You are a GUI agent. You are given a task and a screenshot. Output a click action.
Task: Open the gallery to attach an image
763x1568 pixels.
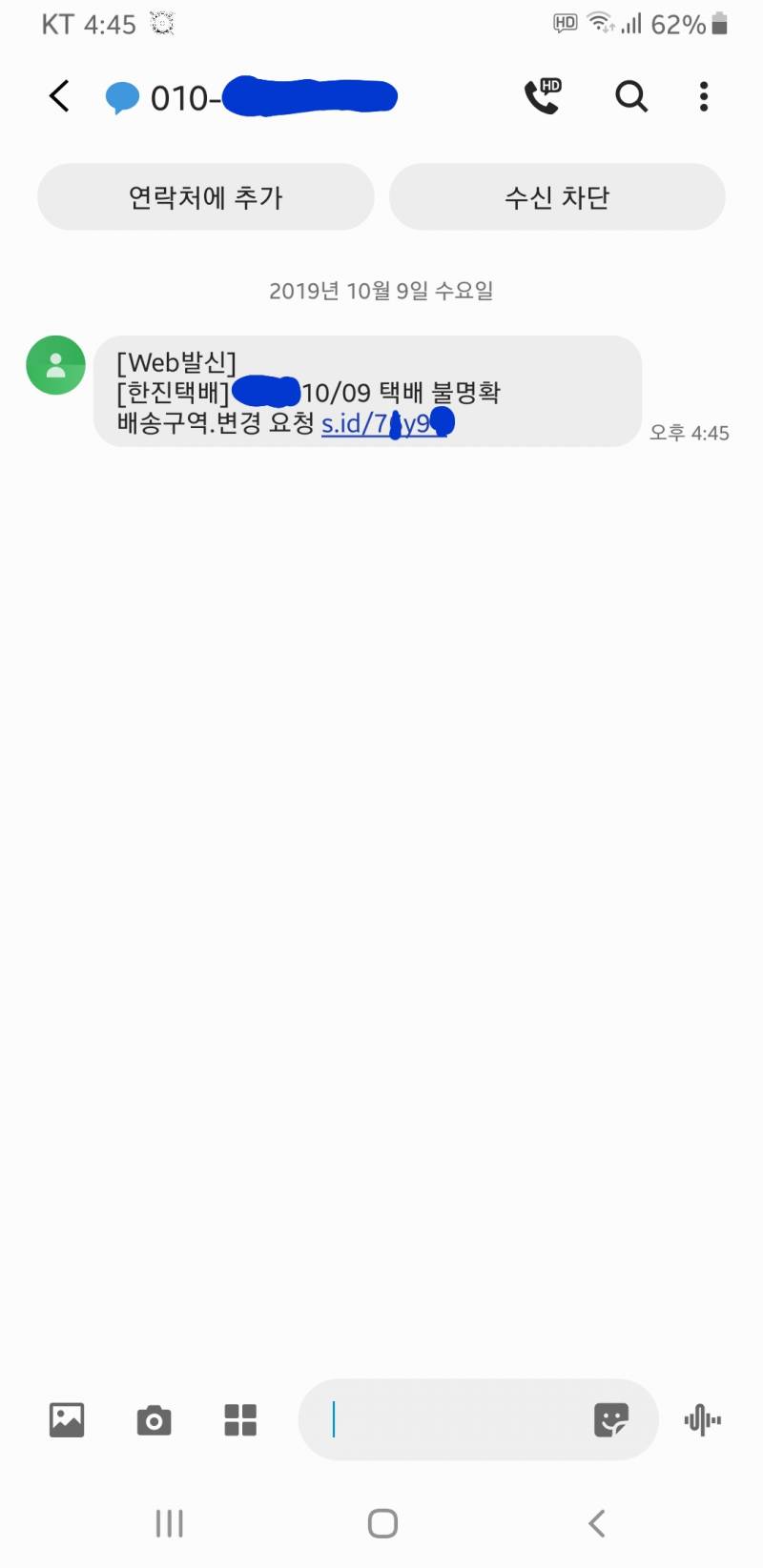pos(65,1419)
